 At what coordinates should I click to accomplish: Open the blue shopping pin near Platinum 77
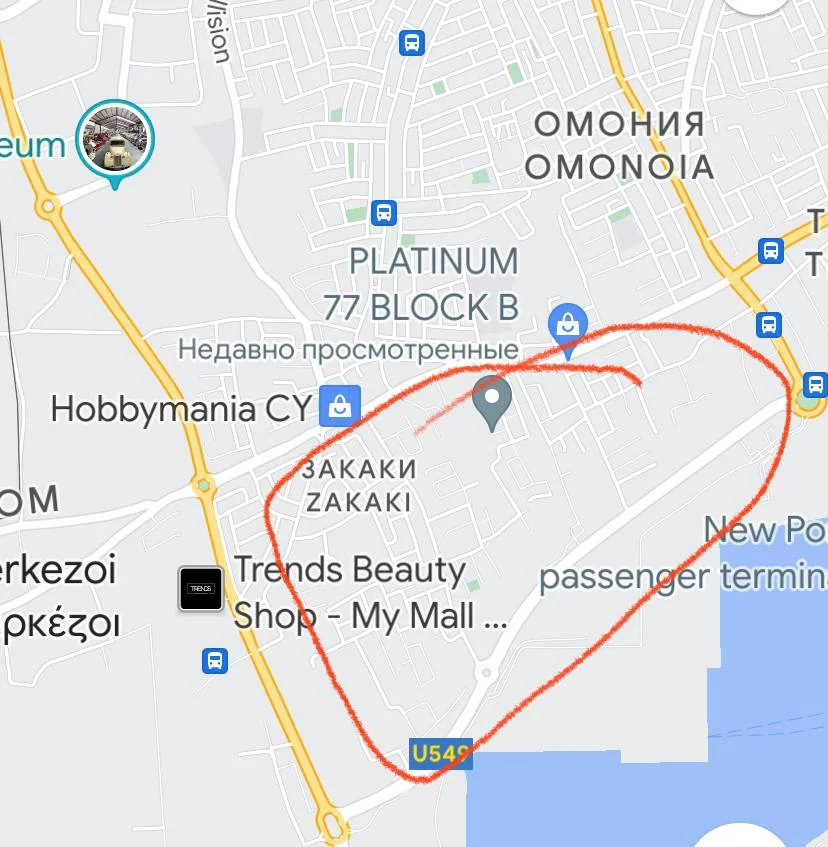[567, 326]
